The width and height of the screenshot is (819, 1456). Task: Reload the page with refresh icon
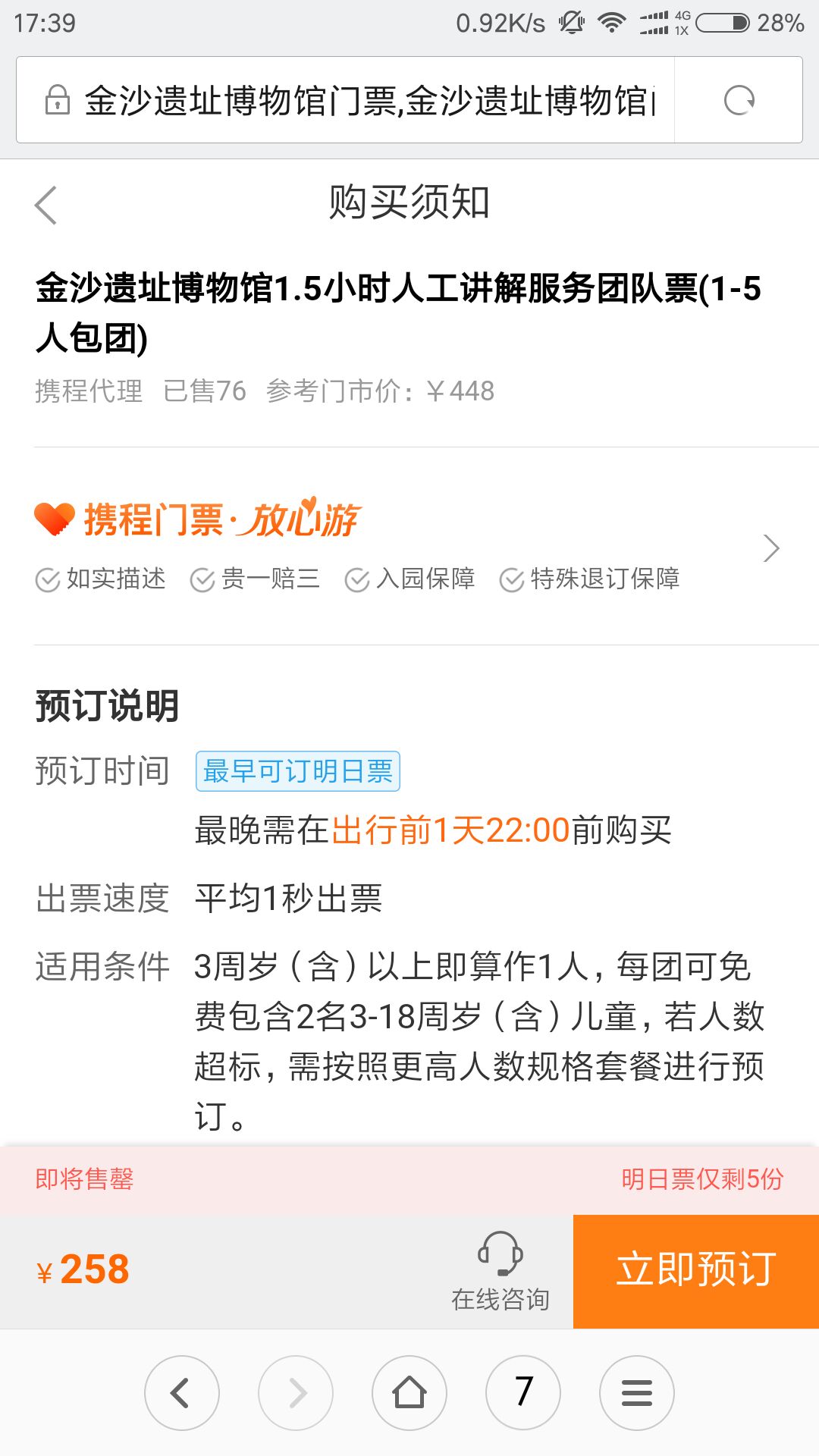click(739, 100)
